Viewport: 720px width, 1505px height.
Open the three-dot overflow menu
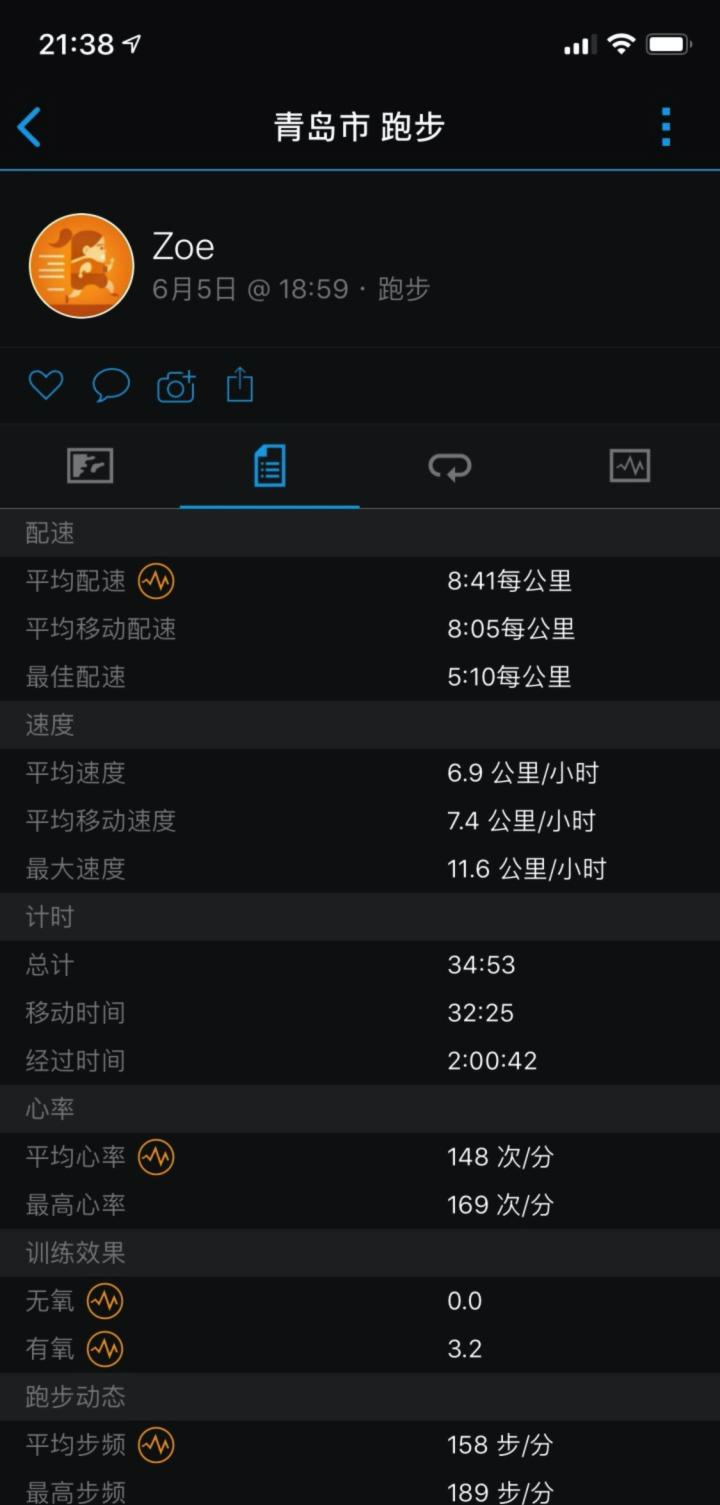[x=665, y=128]
